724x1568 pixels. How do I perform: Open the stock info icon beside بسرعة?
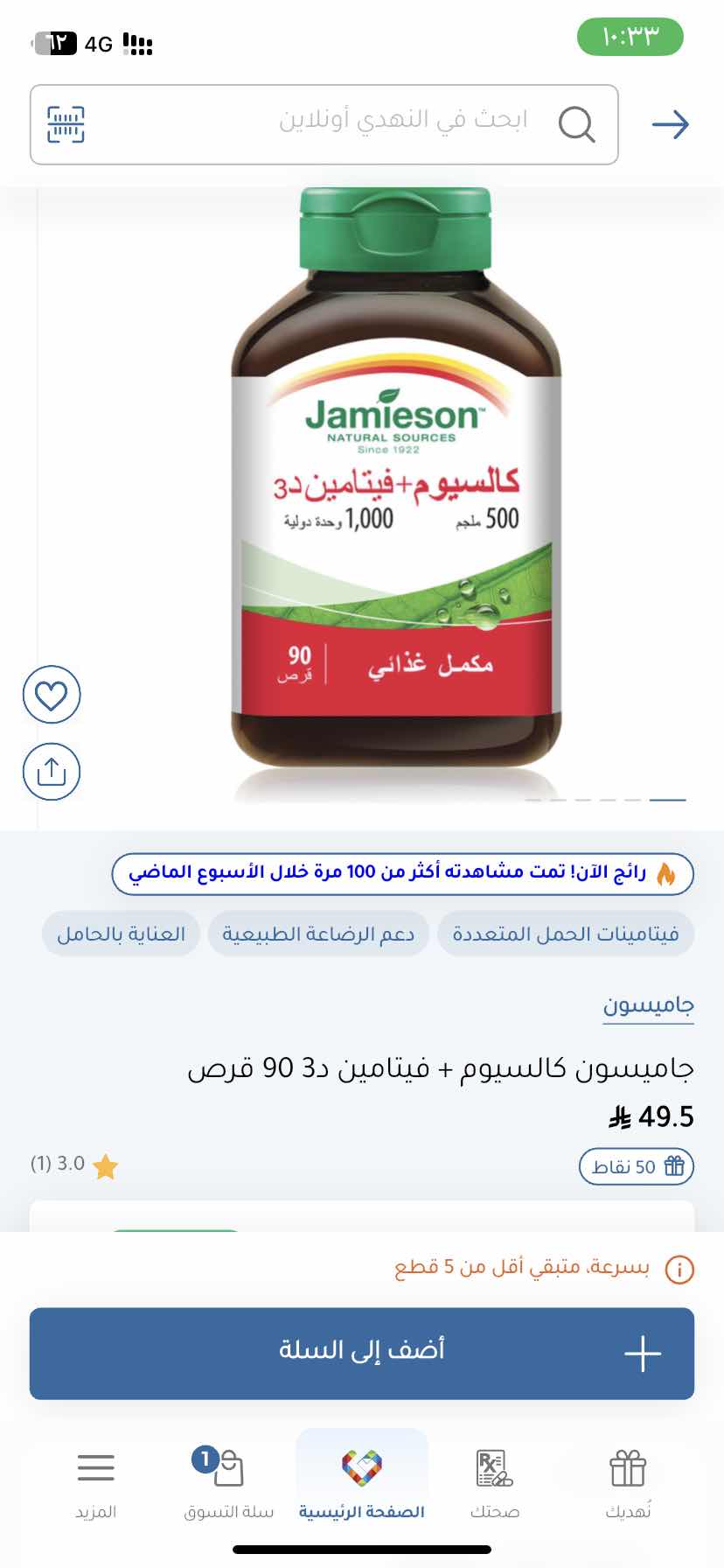[x=679, y=1269]
